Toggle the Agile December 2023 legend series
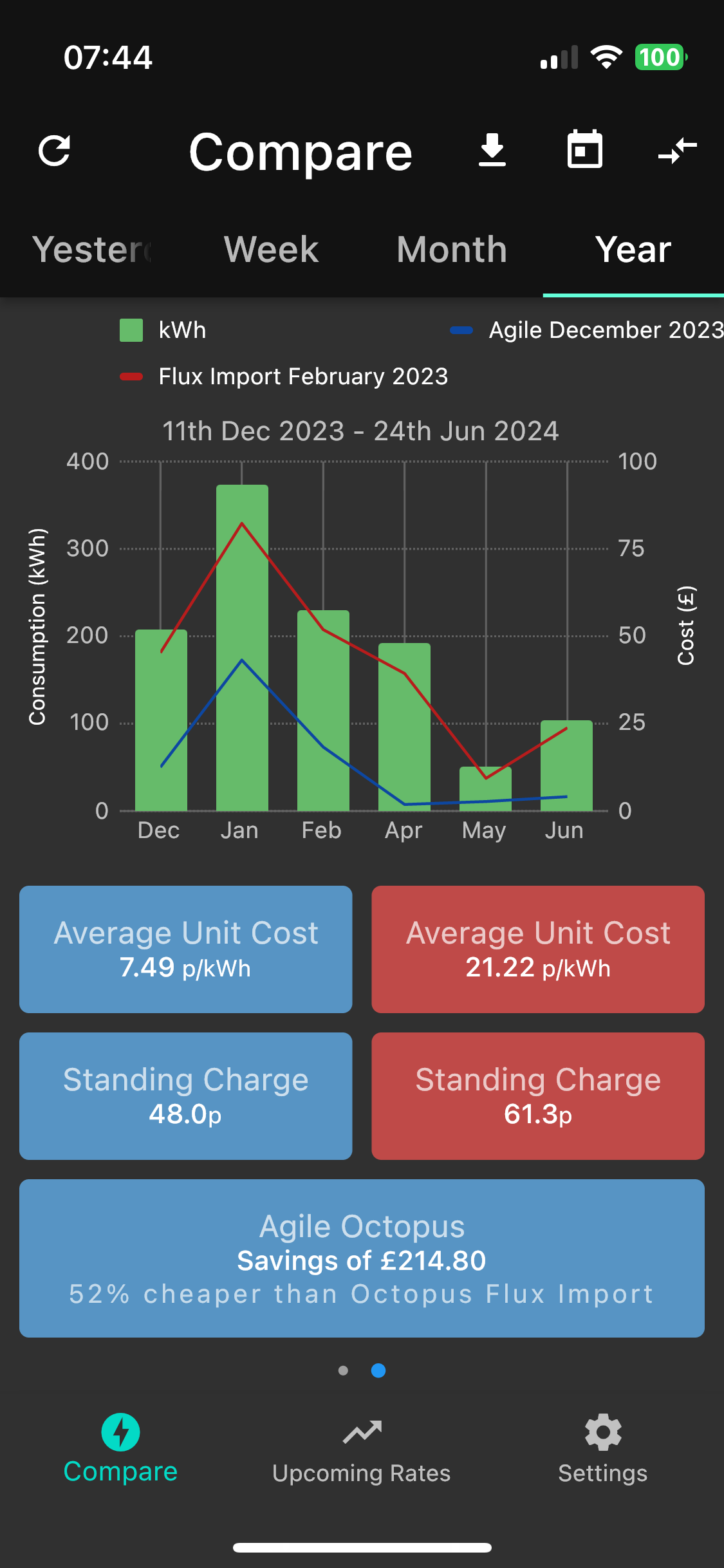This screenshot has height=1568, width=724. 587,330
